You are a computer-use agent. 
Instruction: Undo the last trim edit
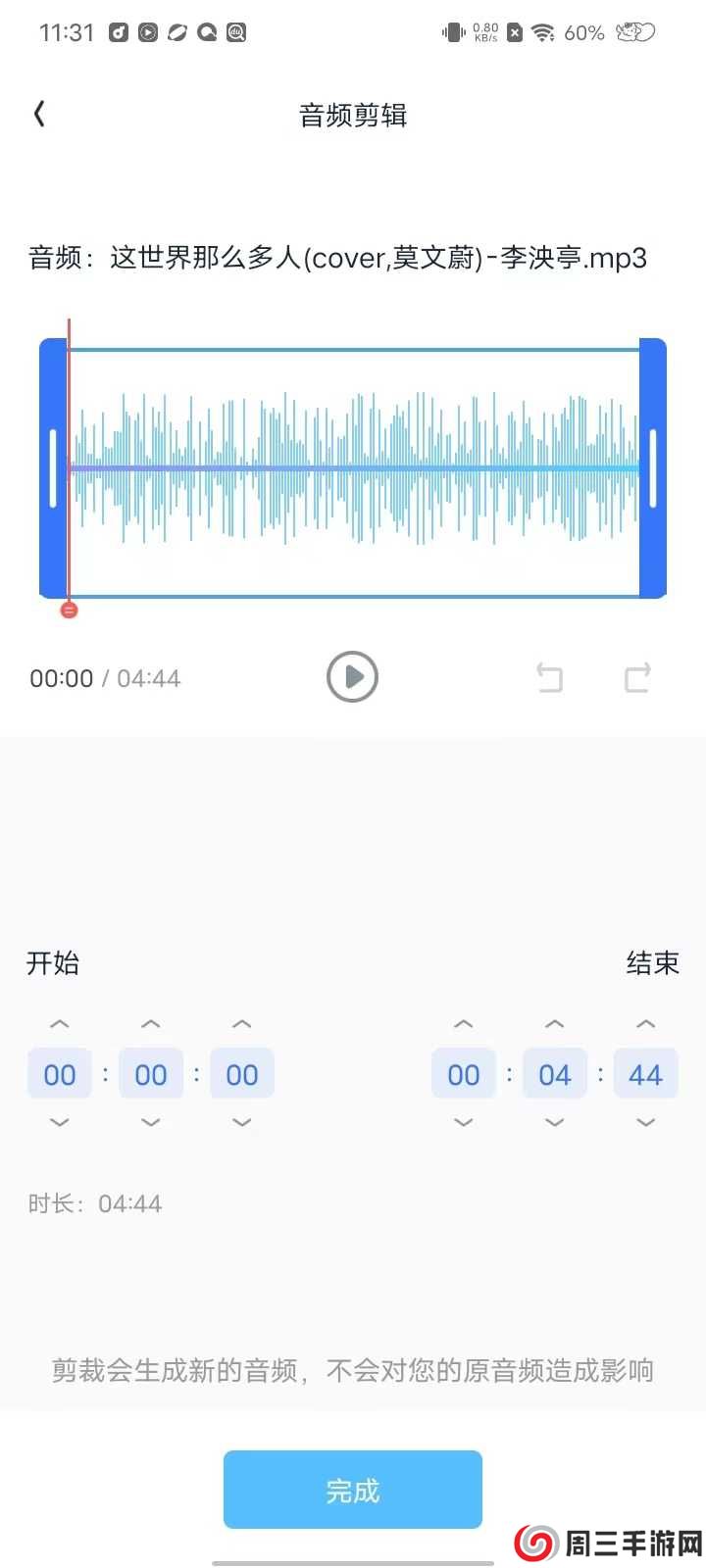[549, 677]
